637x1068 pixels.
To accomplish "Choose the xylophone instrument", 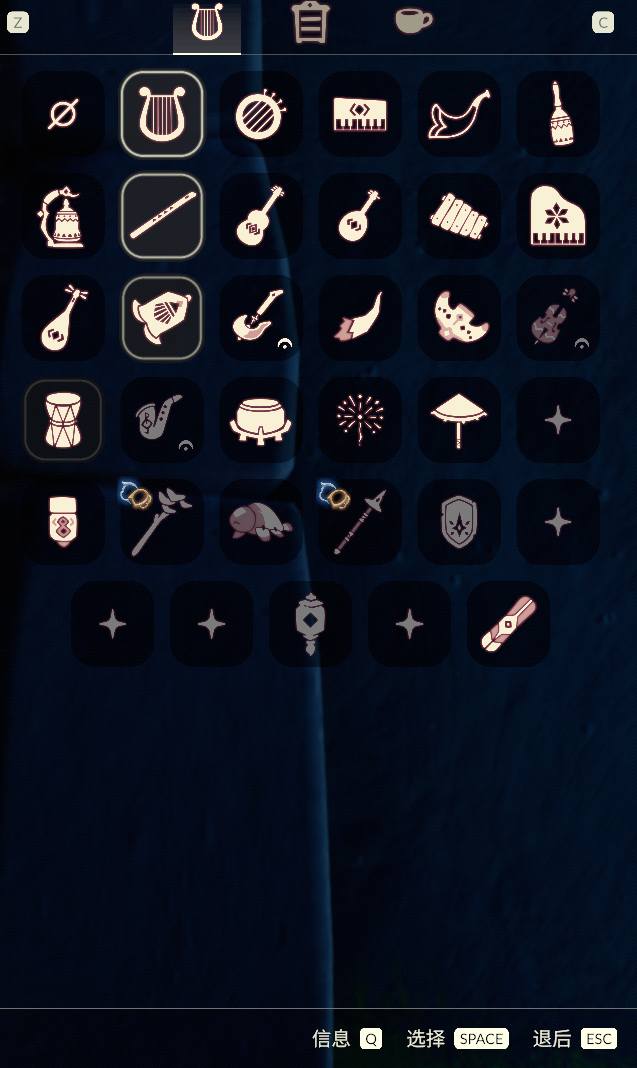I will click(459, 216).
